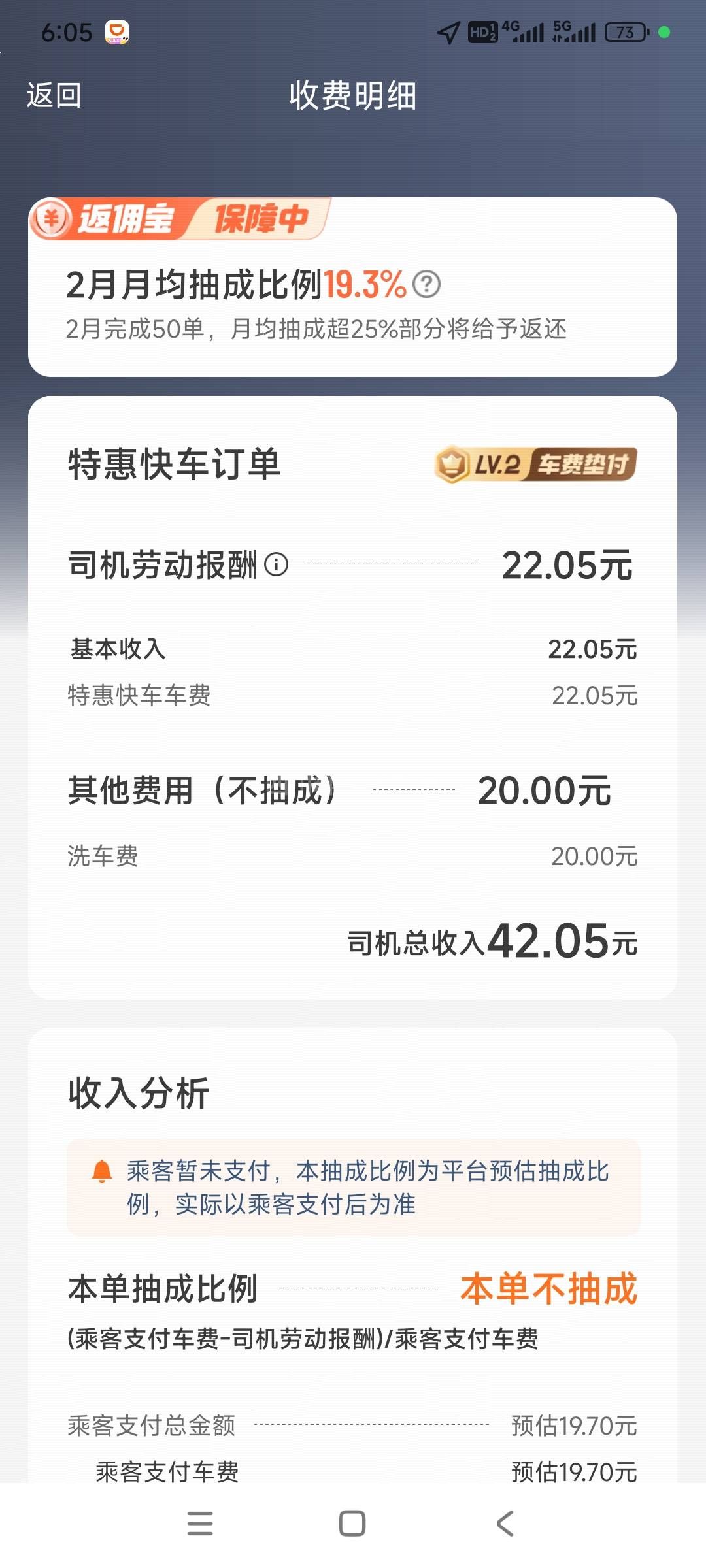Open the 返佣宝 保障中 banner
Screen dimensions: 706x1568
tap(180, 219)
